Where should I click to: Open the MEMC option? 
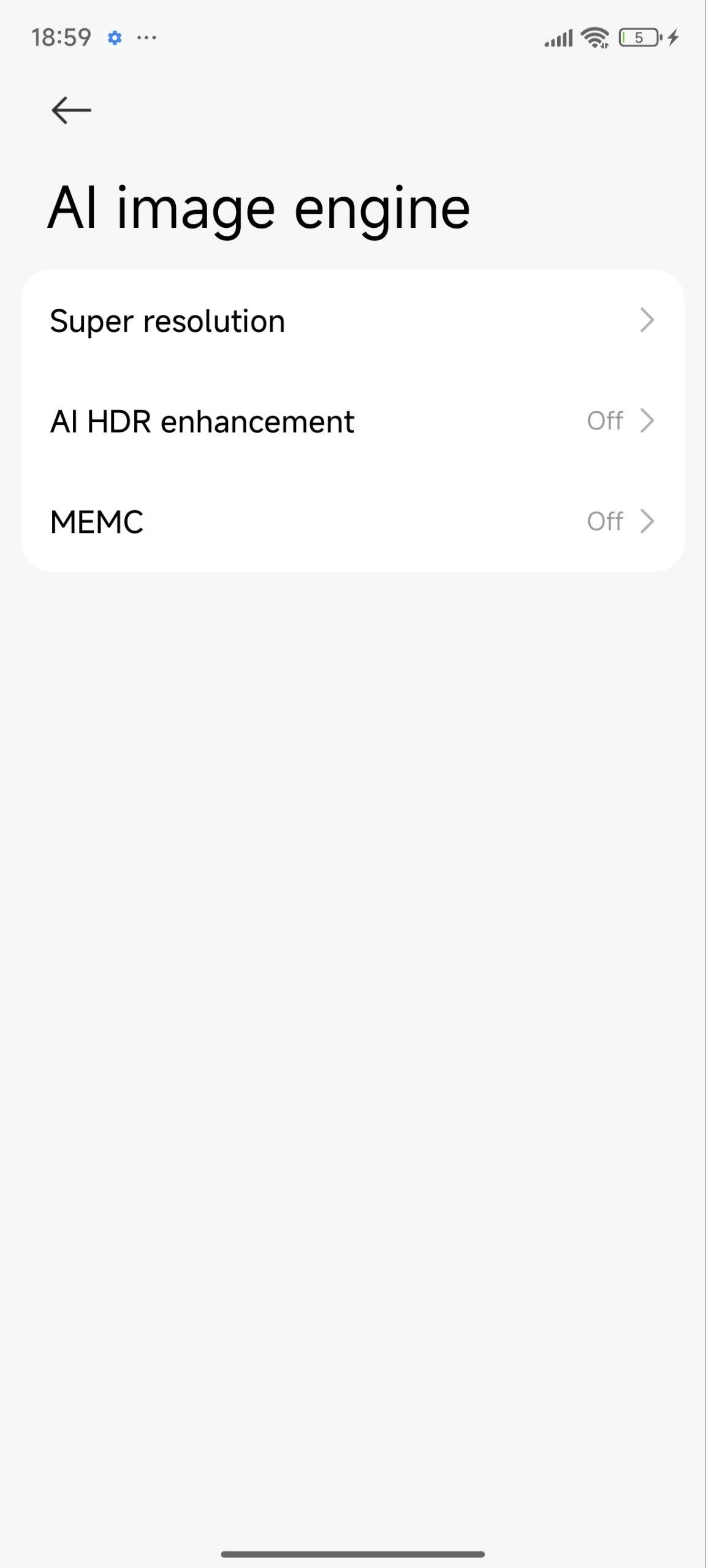(x=353, y=521)
